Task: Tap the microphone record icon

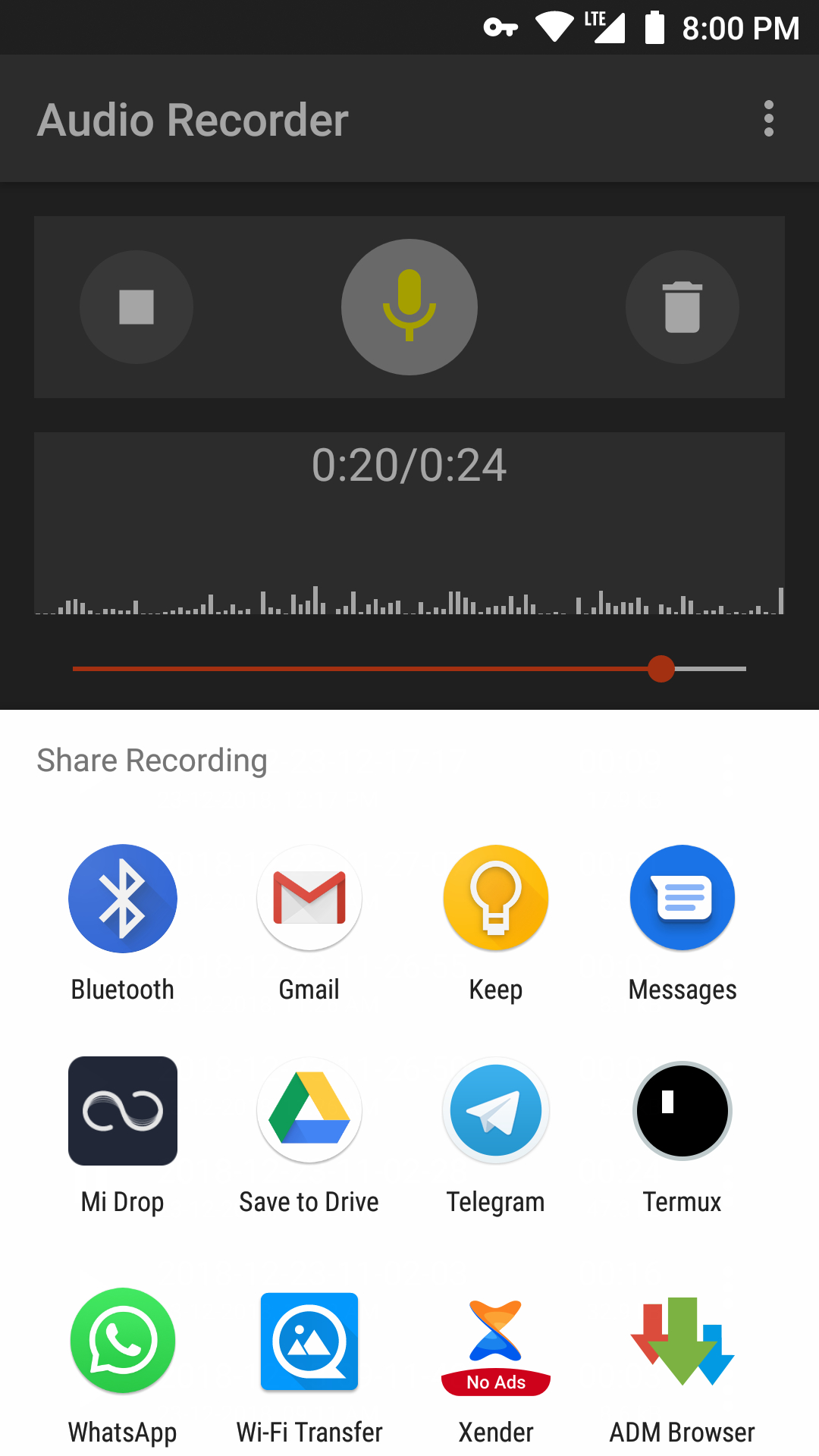Action: 409,306
